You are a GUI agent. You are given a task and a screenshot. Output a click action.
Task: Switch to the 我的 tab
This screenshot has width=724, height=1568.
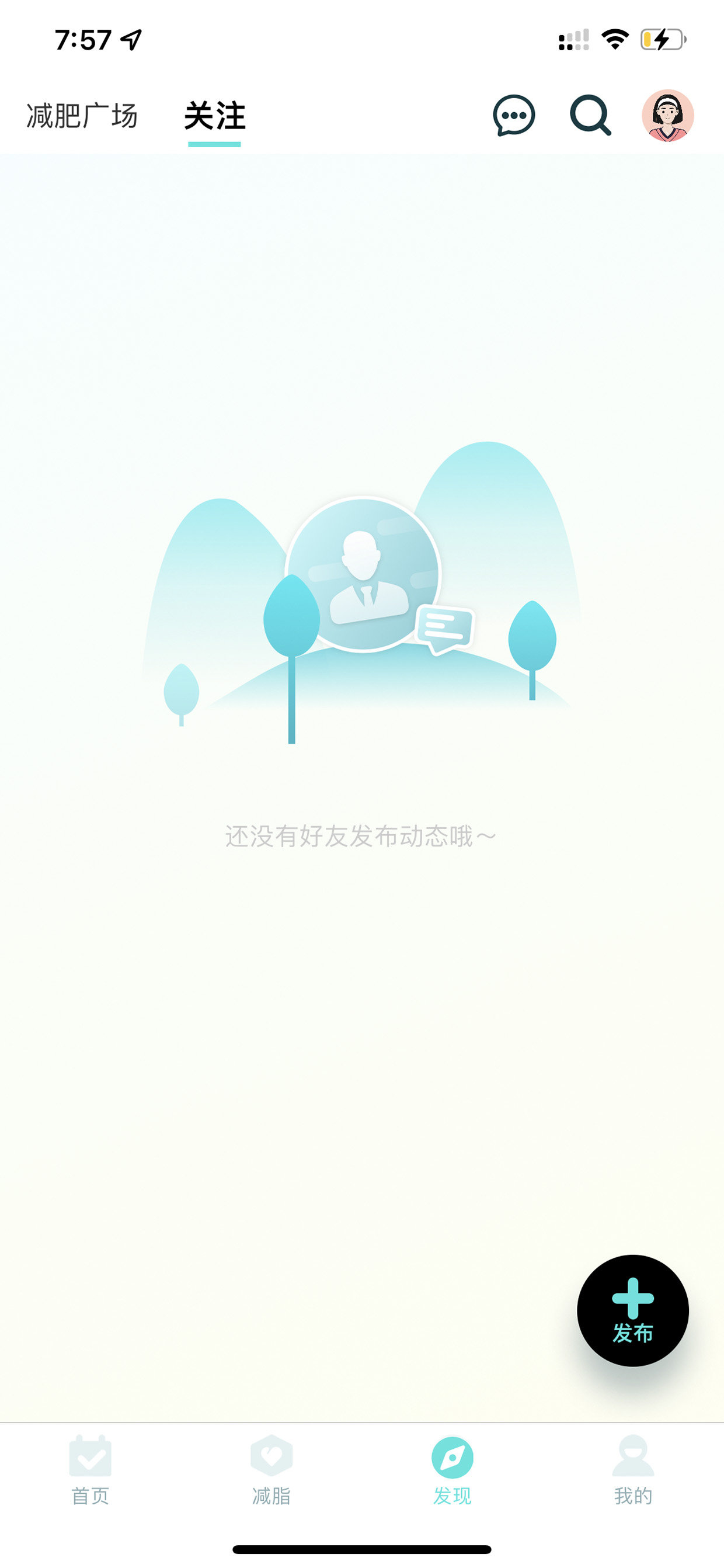tap(633, 1469)
